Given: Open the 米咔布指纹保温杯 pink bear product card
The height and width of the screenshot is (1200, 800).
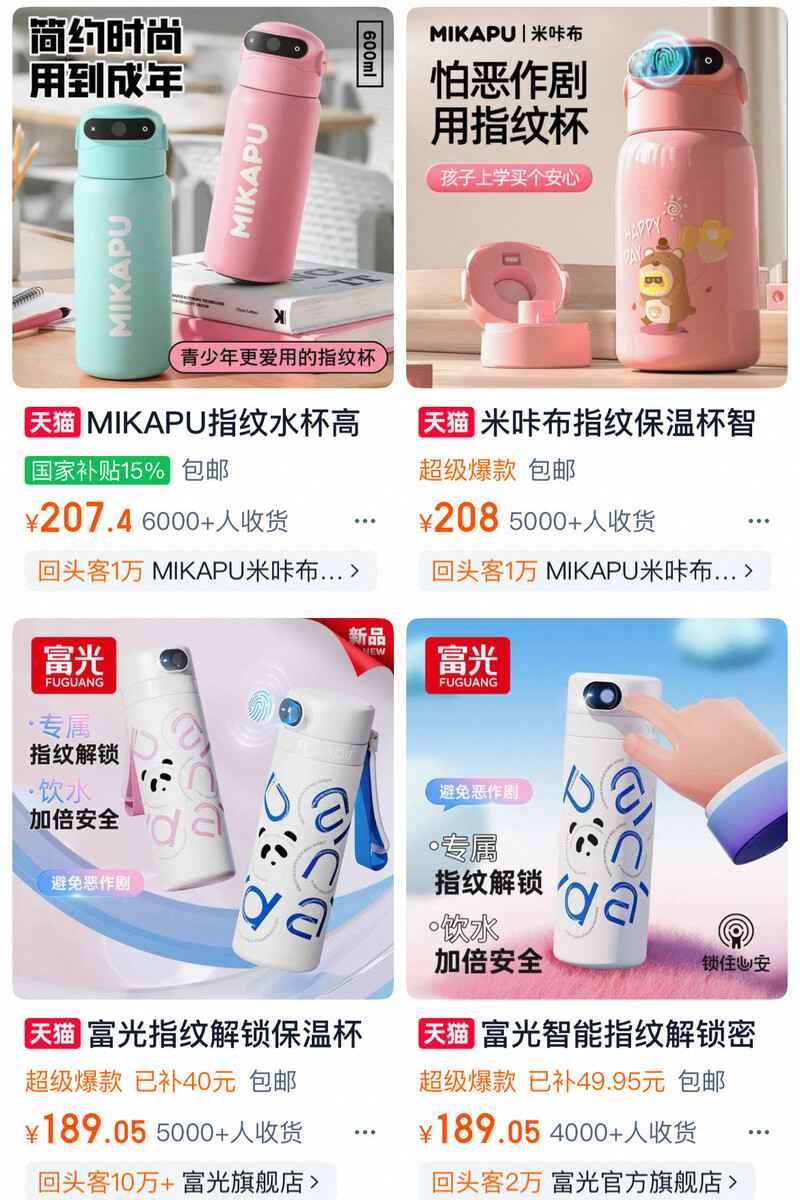Looking at the screenshot, I should pyautogui.click(x=596, y=200).
